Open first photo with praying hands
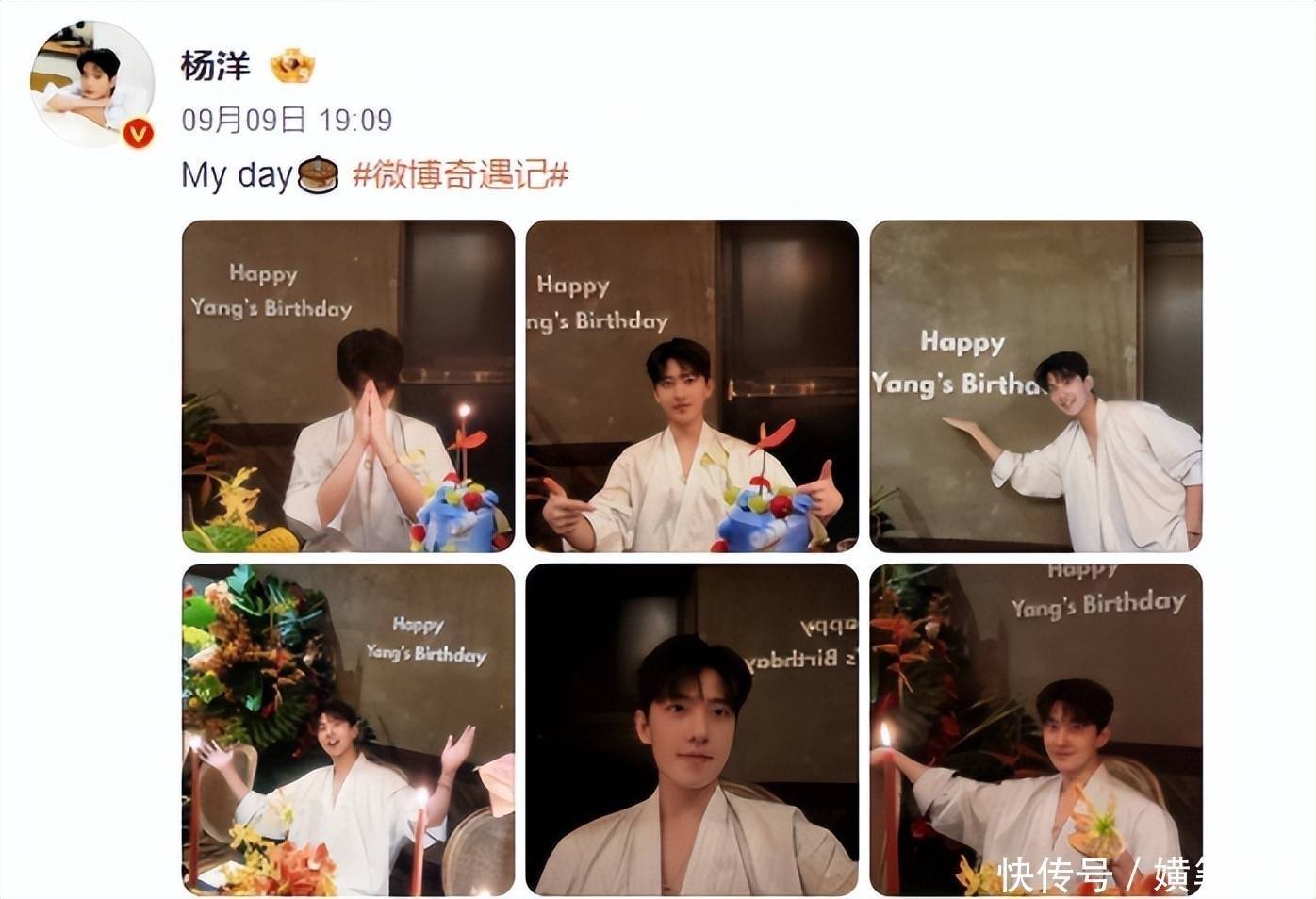The height and width of the screenshot is (899, 1316). click(x=348, y=386)
